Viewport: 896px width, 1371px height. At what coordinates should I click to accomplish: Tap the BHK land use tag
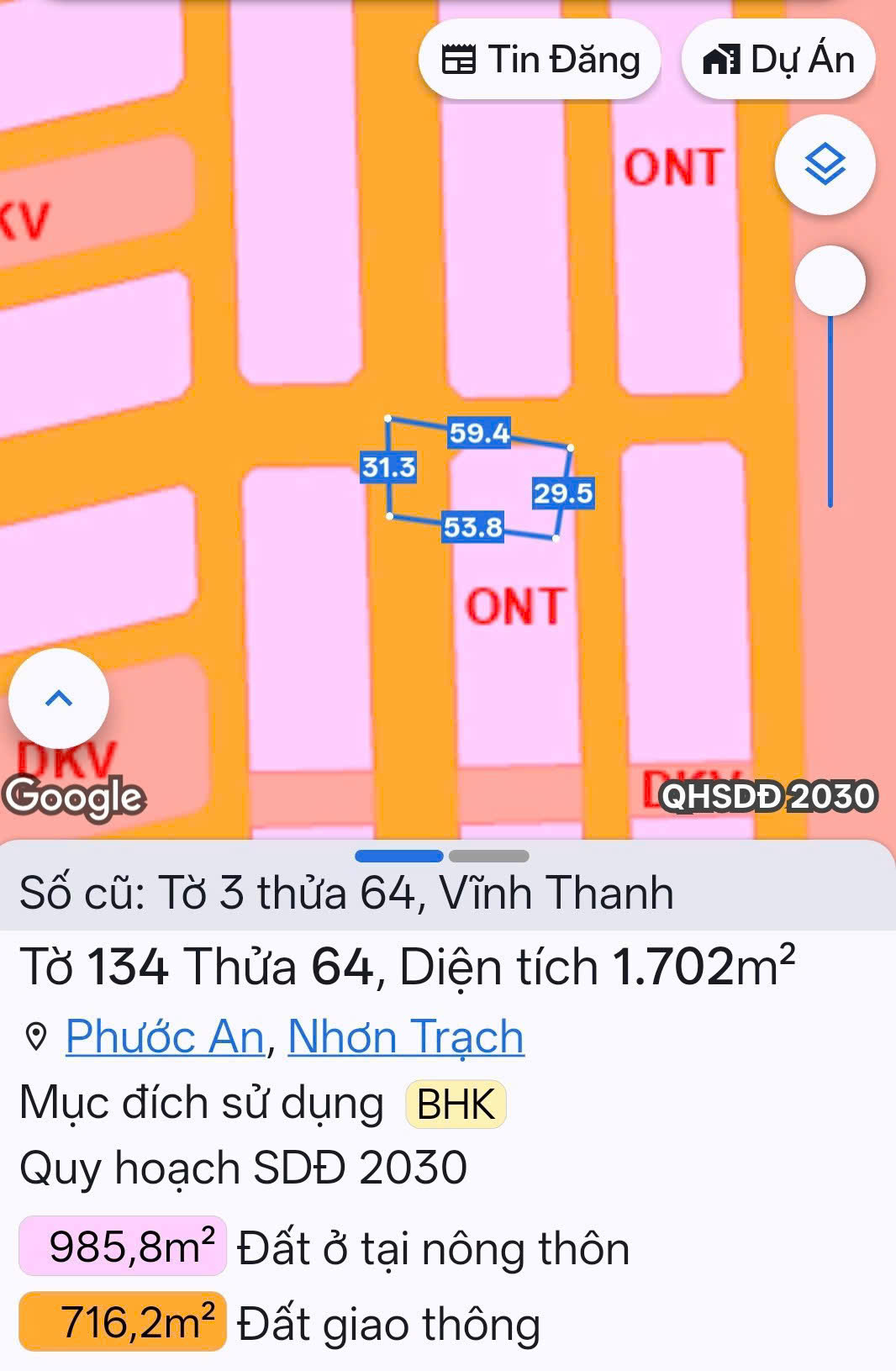click(x=456, y=1104)
